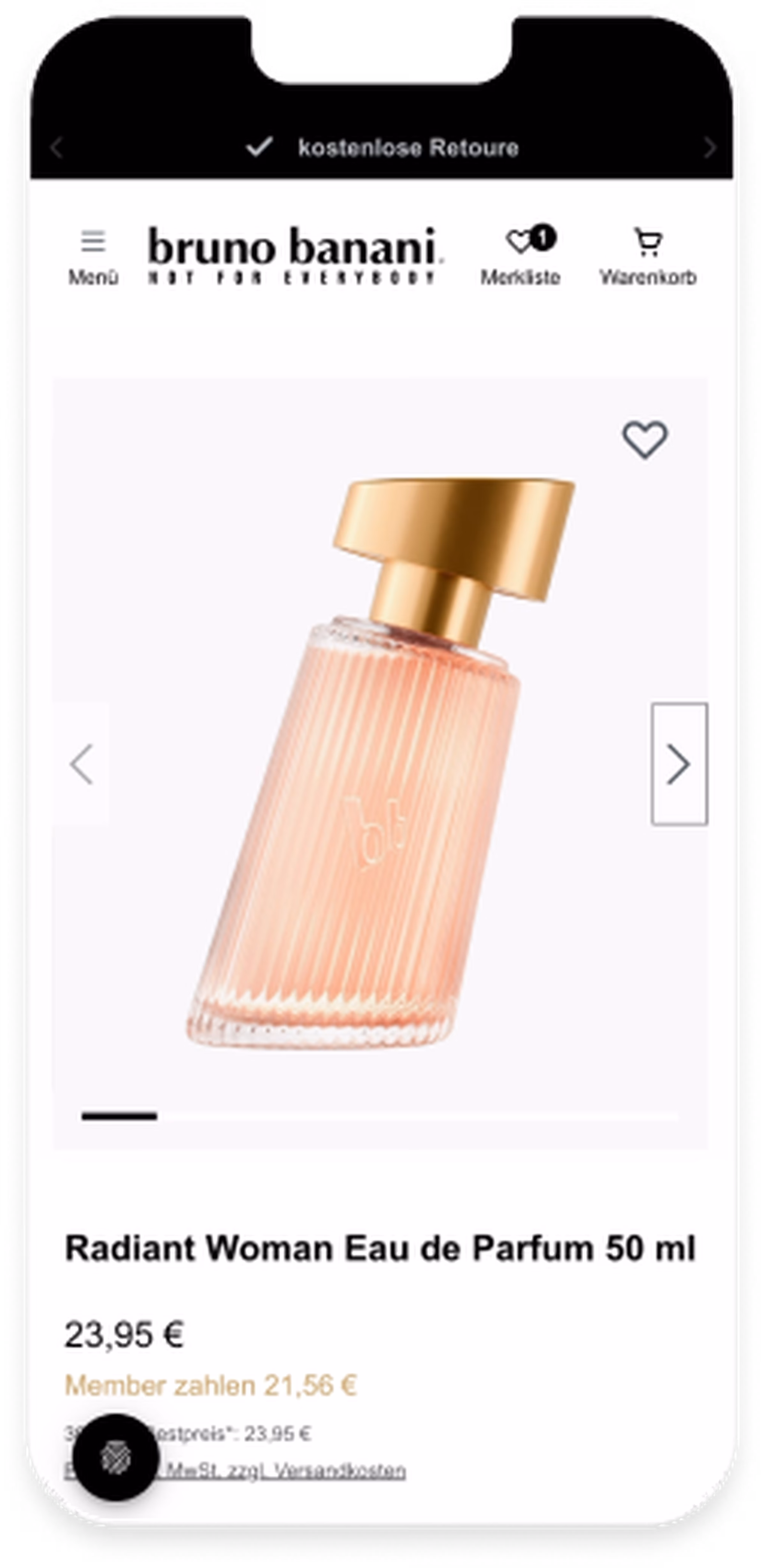Go to next top banner message
This screenshot has height=1568, width=766.
(710, 148)
